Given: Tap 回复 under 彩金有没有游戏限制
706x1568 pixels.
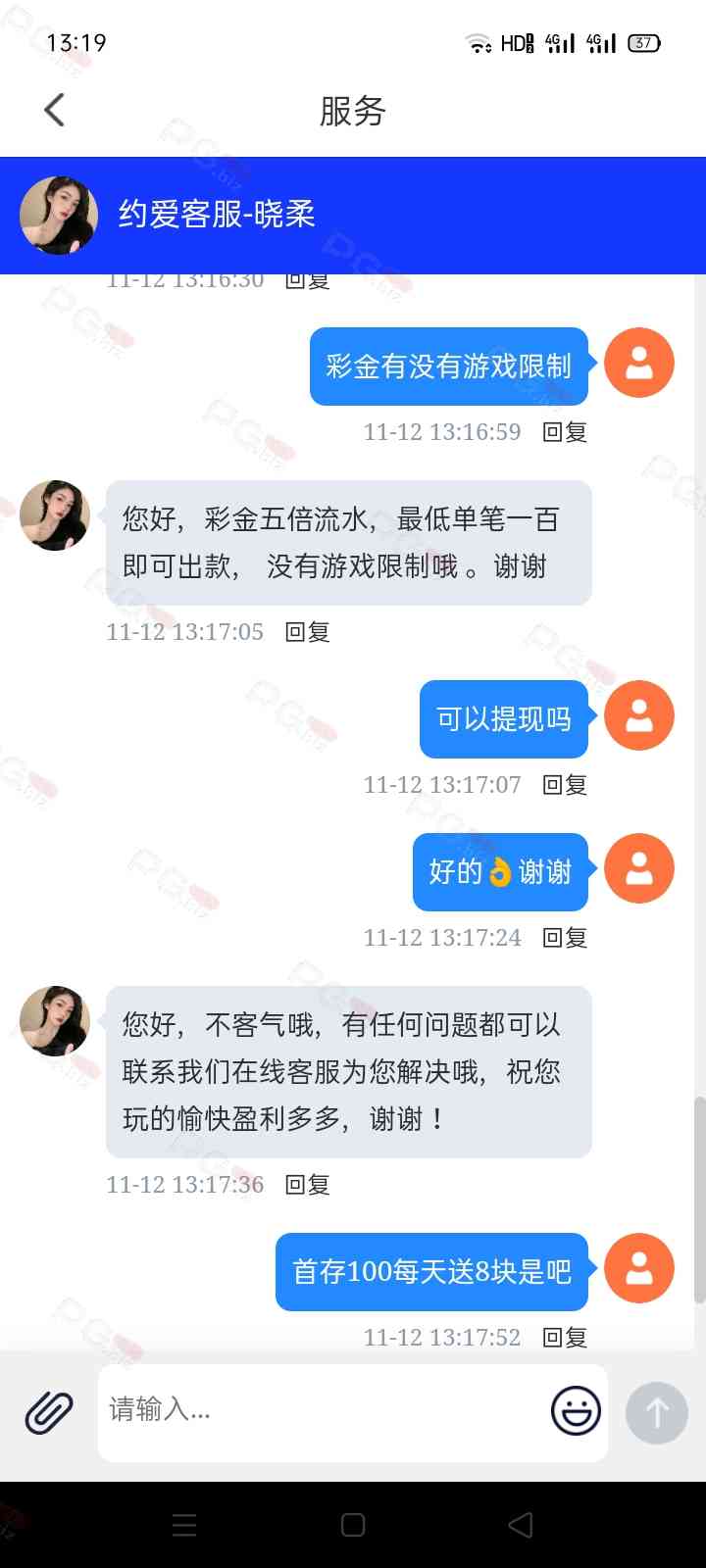Looking at the screenshot, I should [x=565, y=432].
